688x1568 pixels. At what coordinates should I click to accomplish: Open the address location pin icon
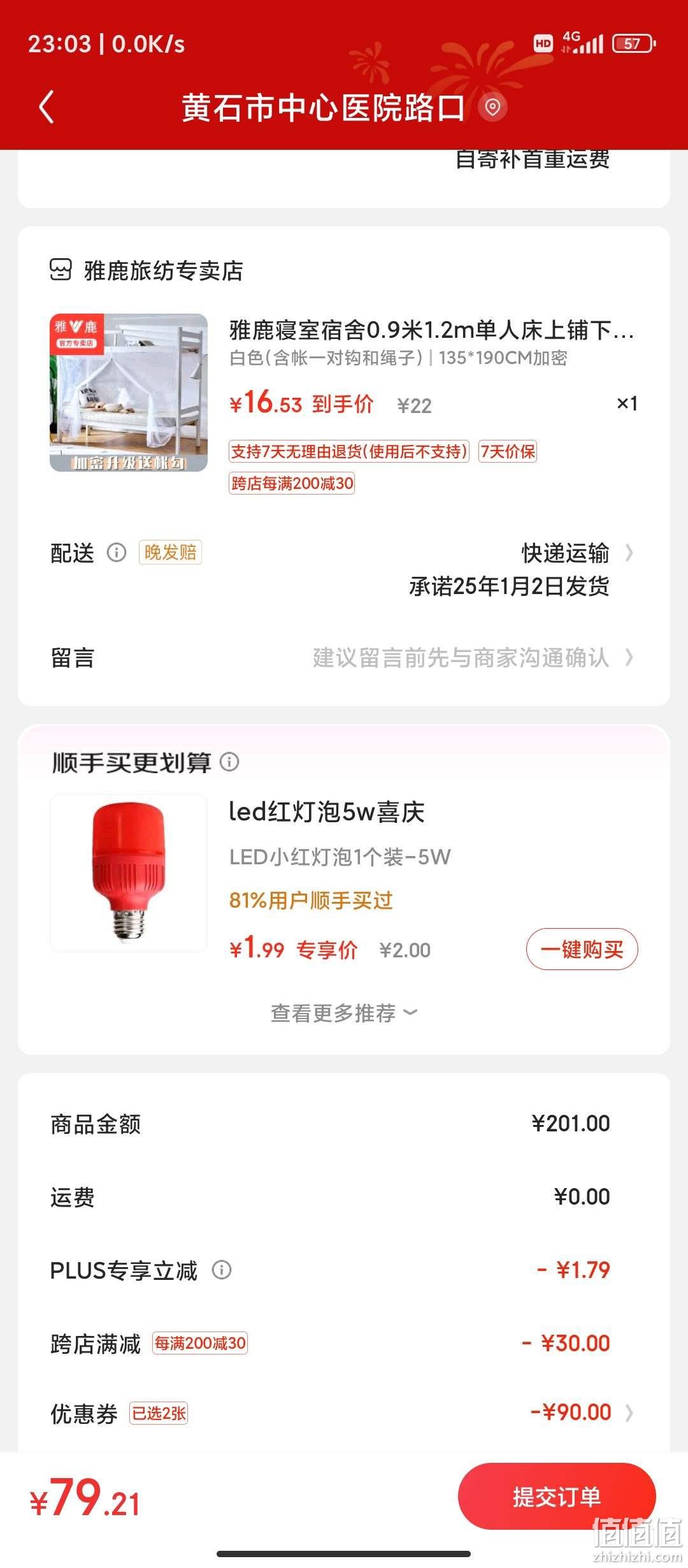pos(492,107)
